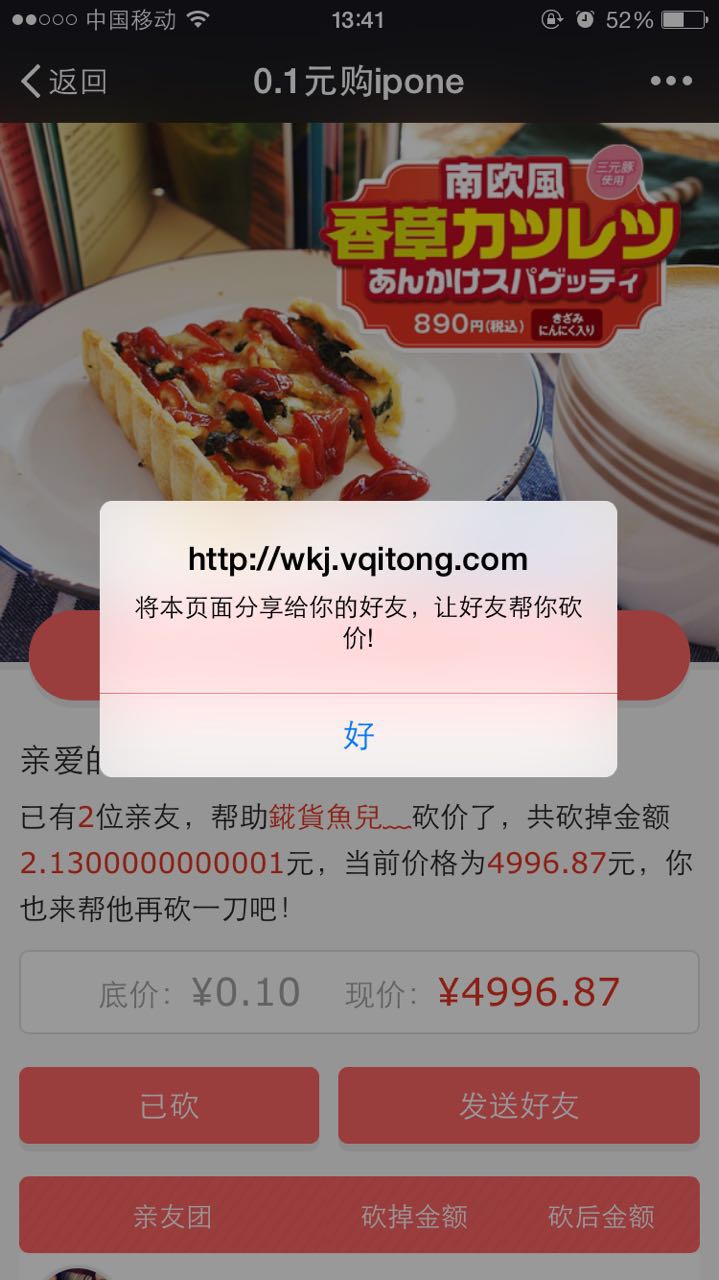This screenshot has width=719, height=1280.
Task: Send to a friend via 发送好友
Action: coord(518,1105)
